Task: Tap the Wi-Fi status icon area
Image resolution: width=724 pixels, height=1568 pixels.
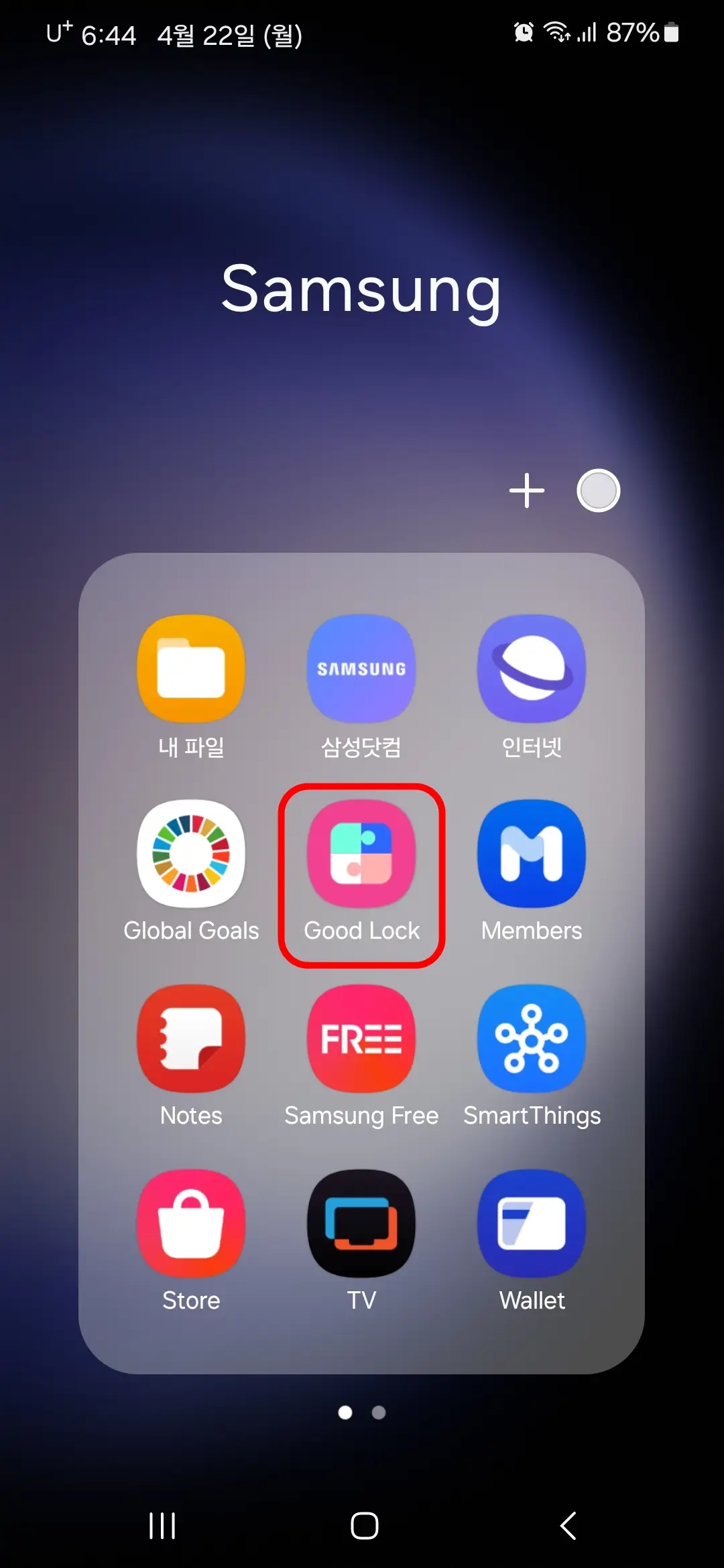Action: point(556,31)
